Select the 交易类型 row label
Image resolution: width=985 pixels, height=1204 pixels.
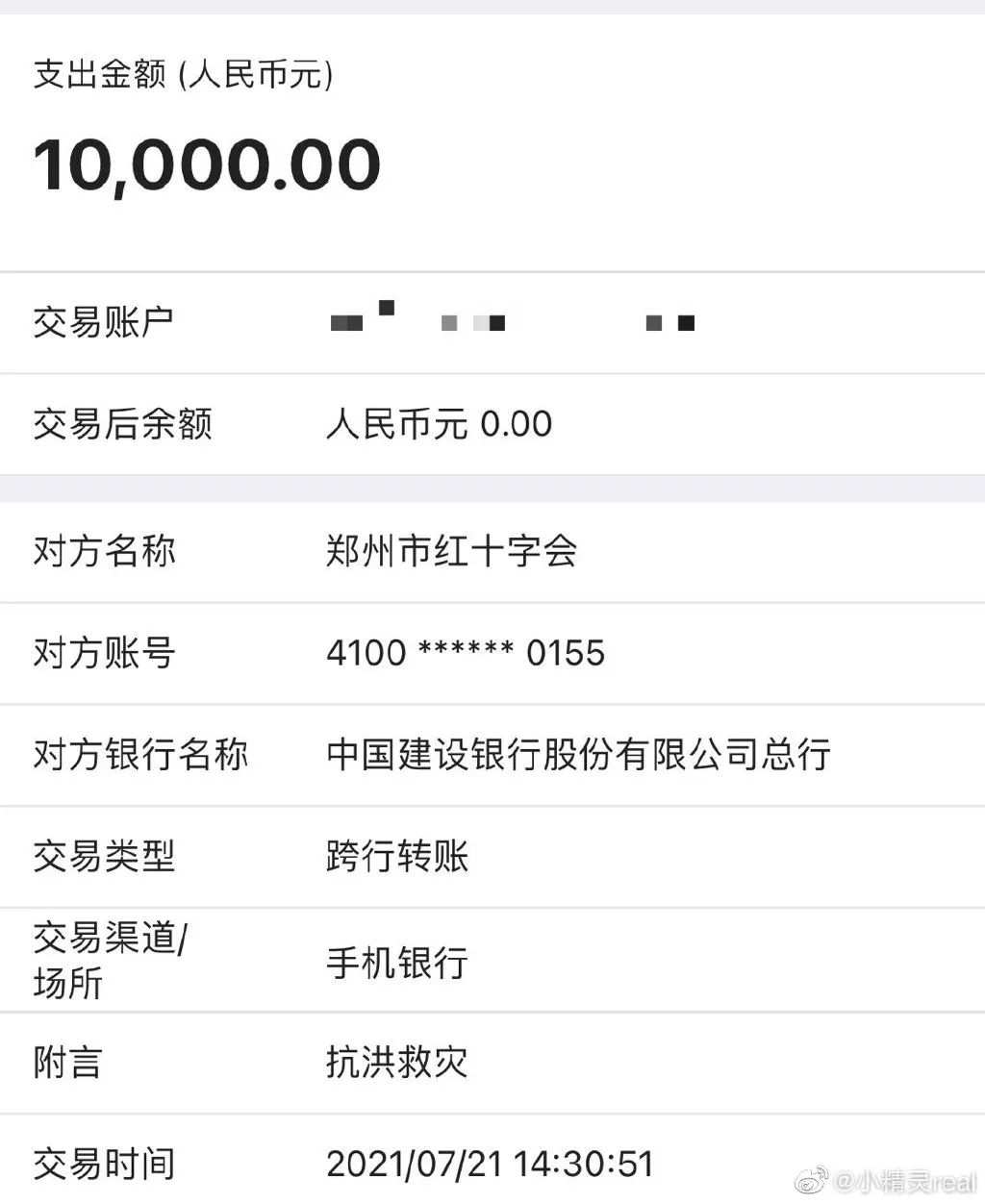[104, 857]
